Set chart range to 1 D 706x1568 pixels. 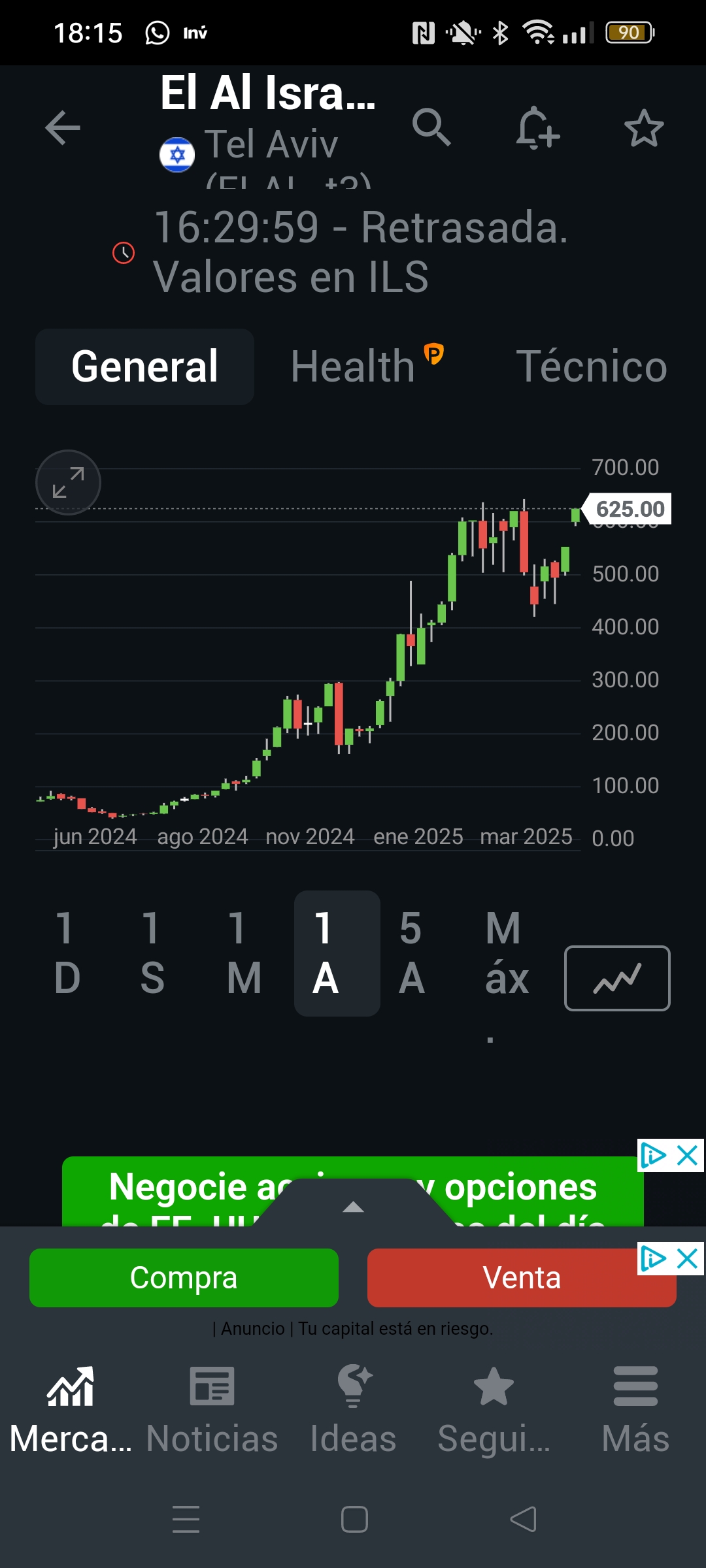(67, 953)
